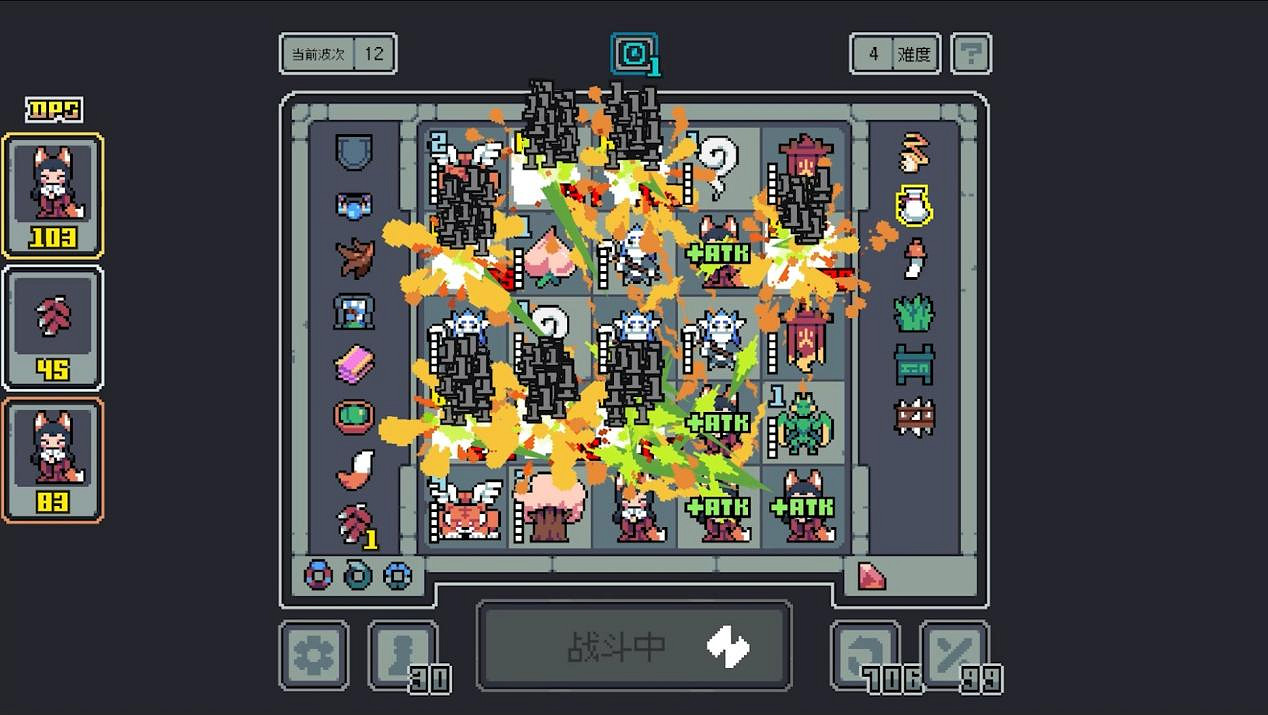Screen dimensions: 1268x715
Task: Tap the 战斗中 battle speed button
Action: pos(634,646)
